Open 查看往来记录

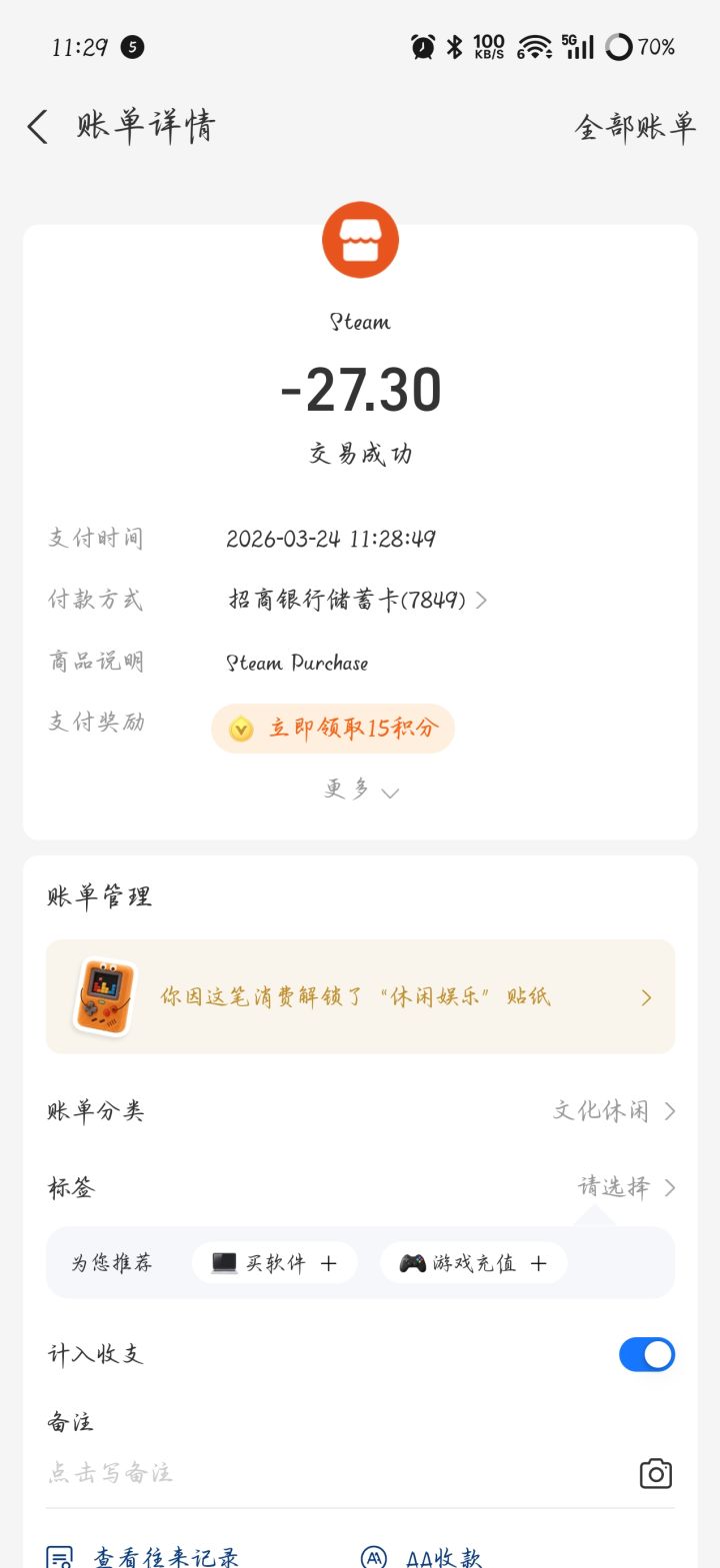pos(144,1556)
